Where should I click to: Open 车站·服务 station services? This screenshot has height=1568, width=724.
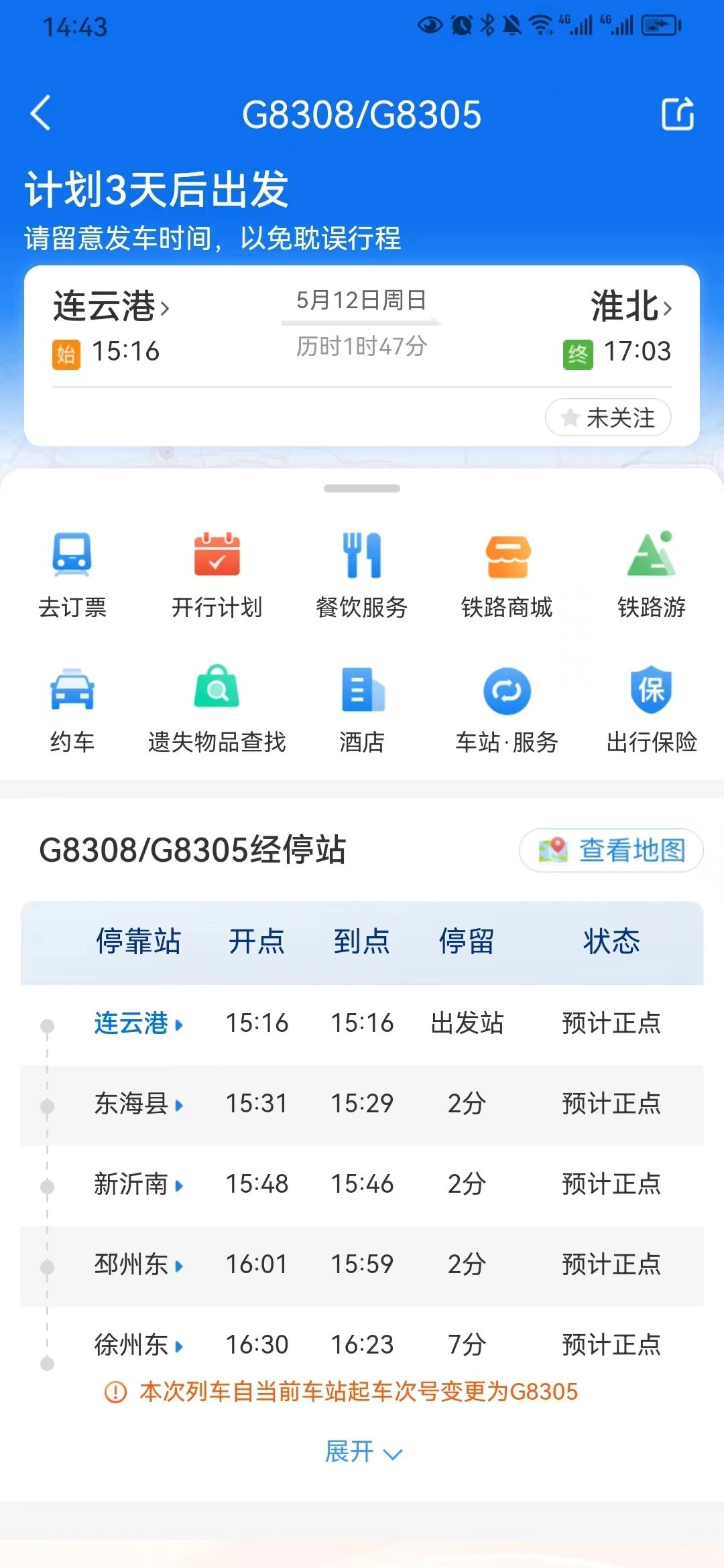(507, 710)
